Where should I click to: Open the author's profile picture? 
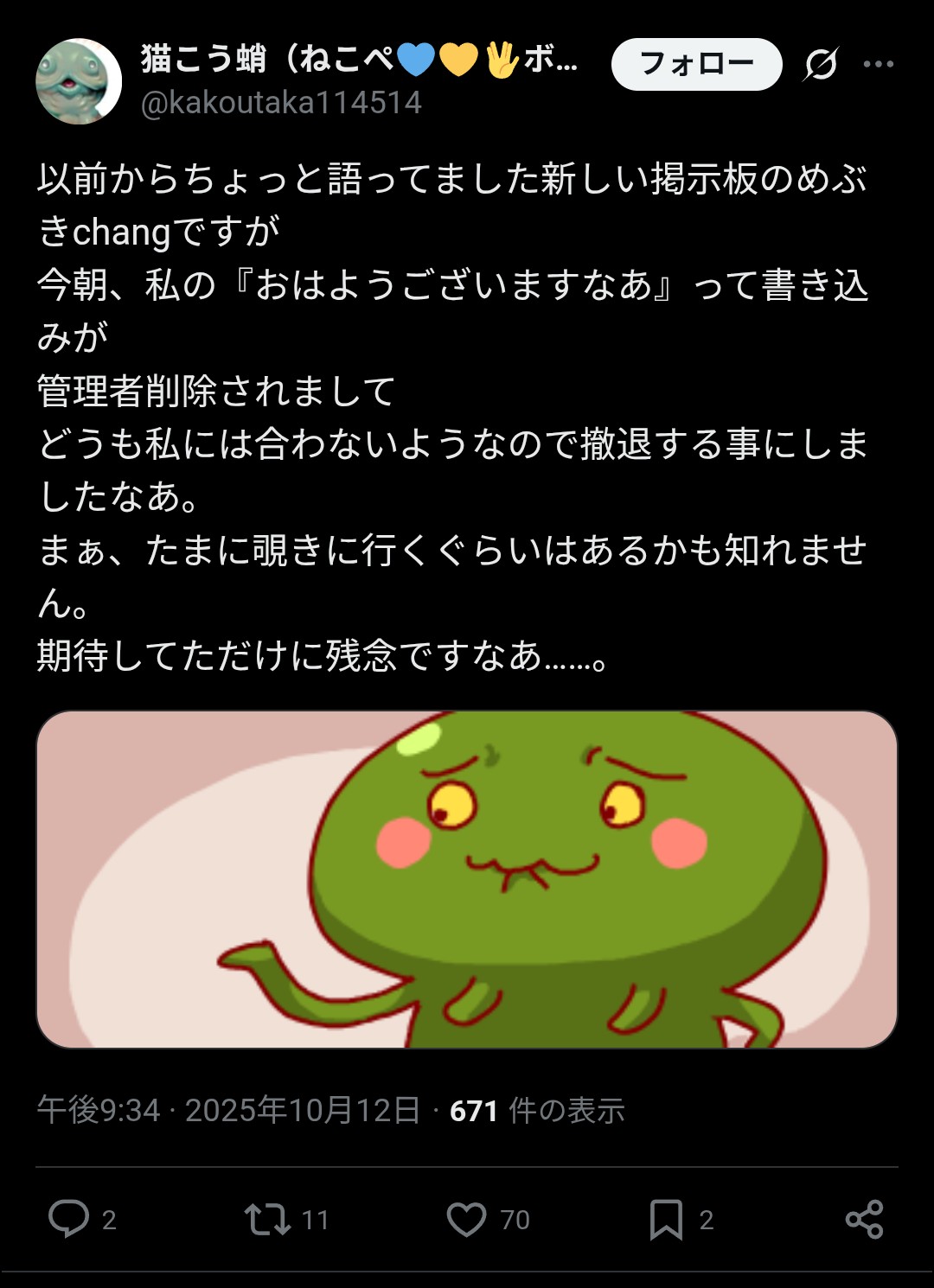pyautogui.click(x=78, y=81)
